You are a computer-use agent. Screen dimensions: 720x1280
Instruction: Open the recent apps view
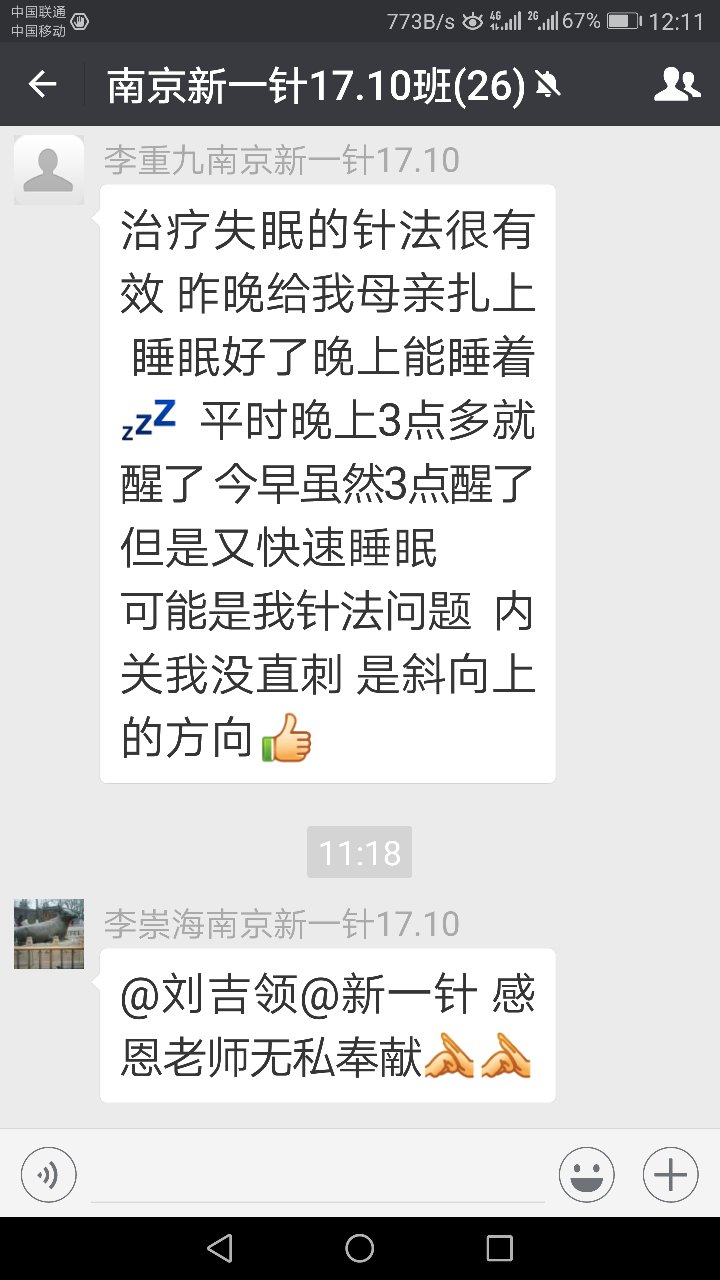499,1248
